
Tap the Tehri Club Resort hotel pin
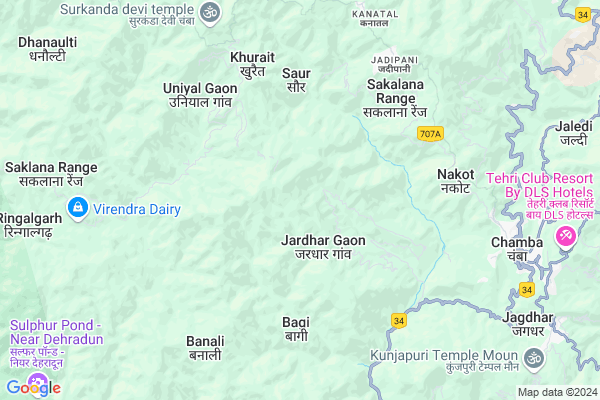click(565, 236)
